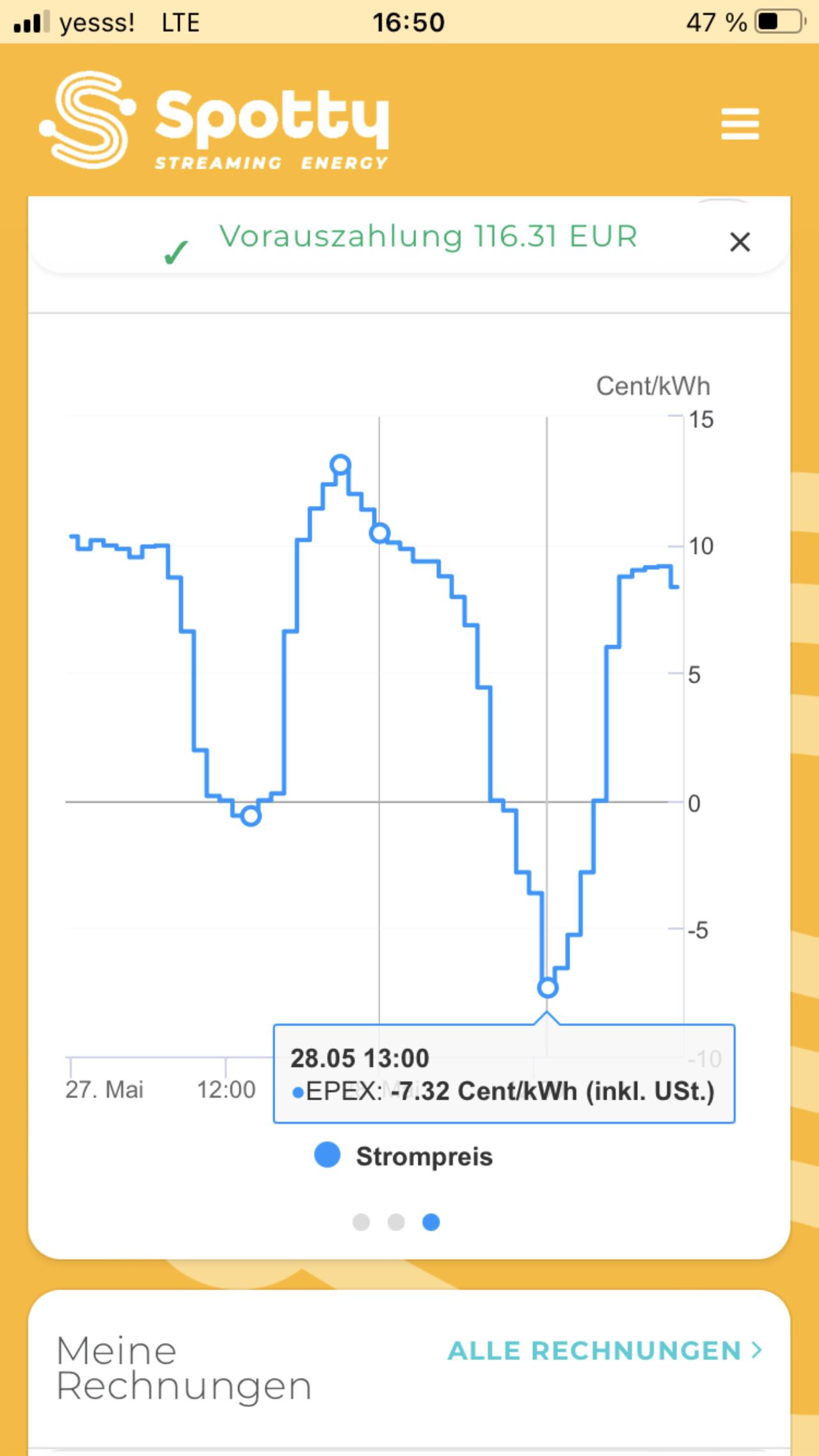The image size is (819, 1456).
Task: Toggle the Strompreis legend entry
Action: coord(404,1156)
